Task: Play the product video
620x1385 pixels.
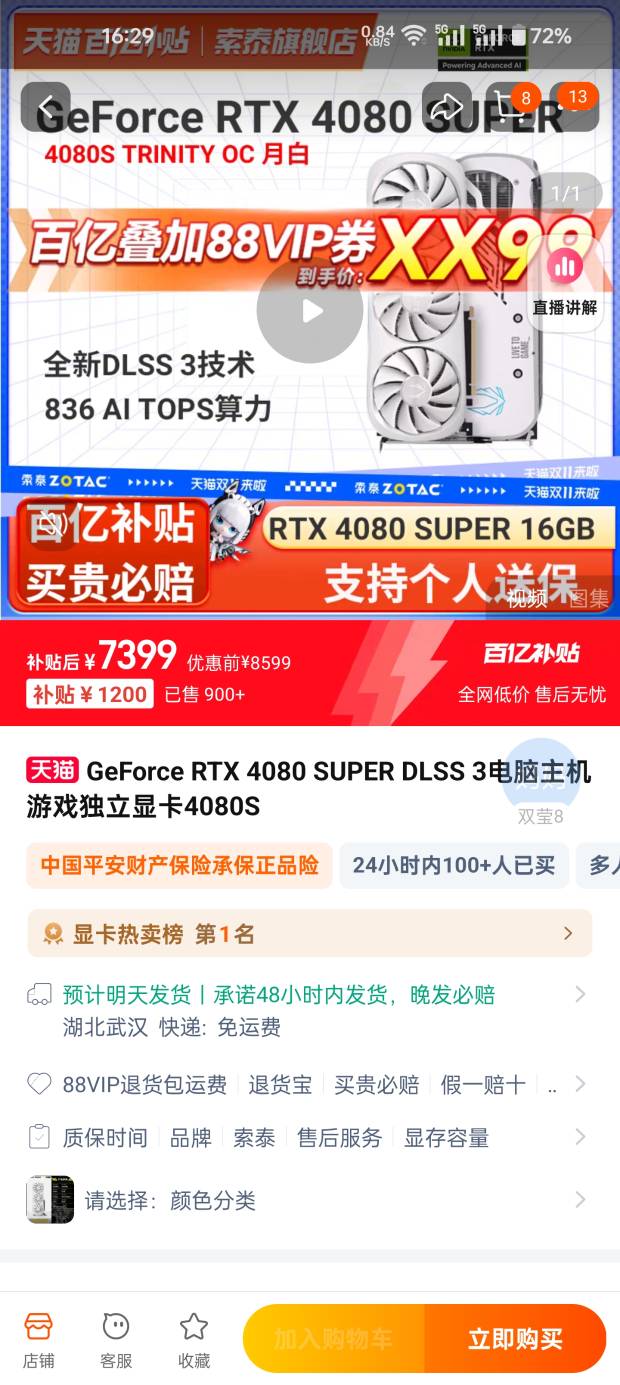Action: click(310, 311)
